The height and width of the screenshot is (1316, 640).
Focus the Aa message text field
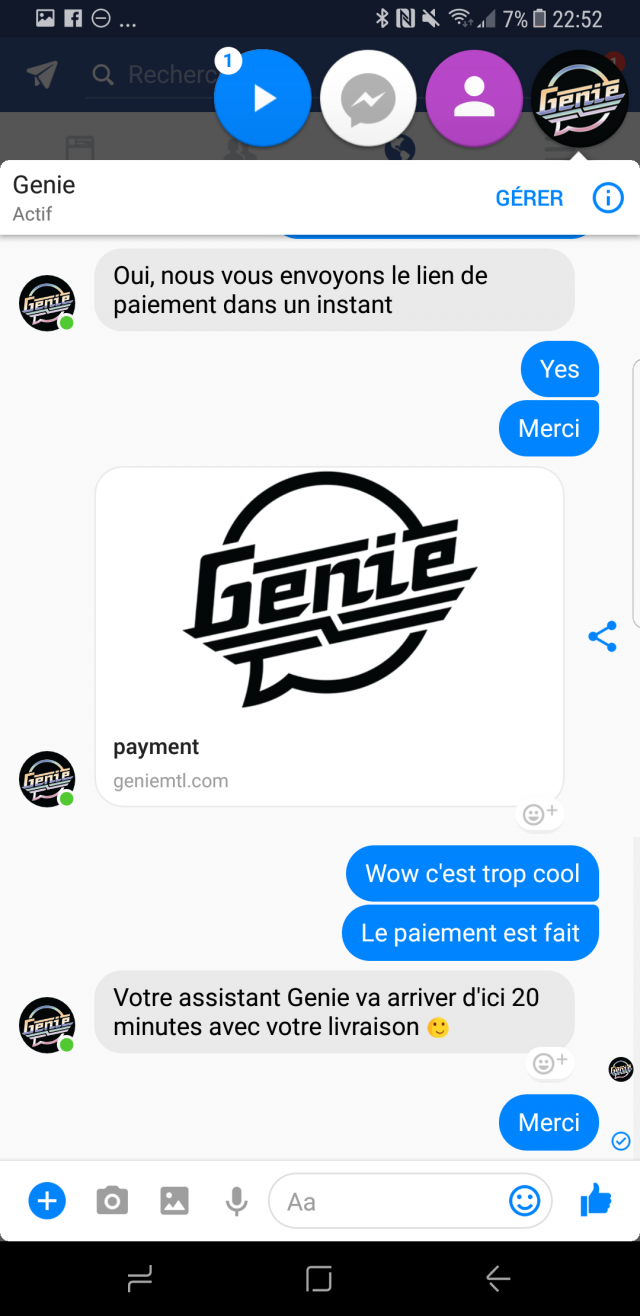click(390, 1200)
